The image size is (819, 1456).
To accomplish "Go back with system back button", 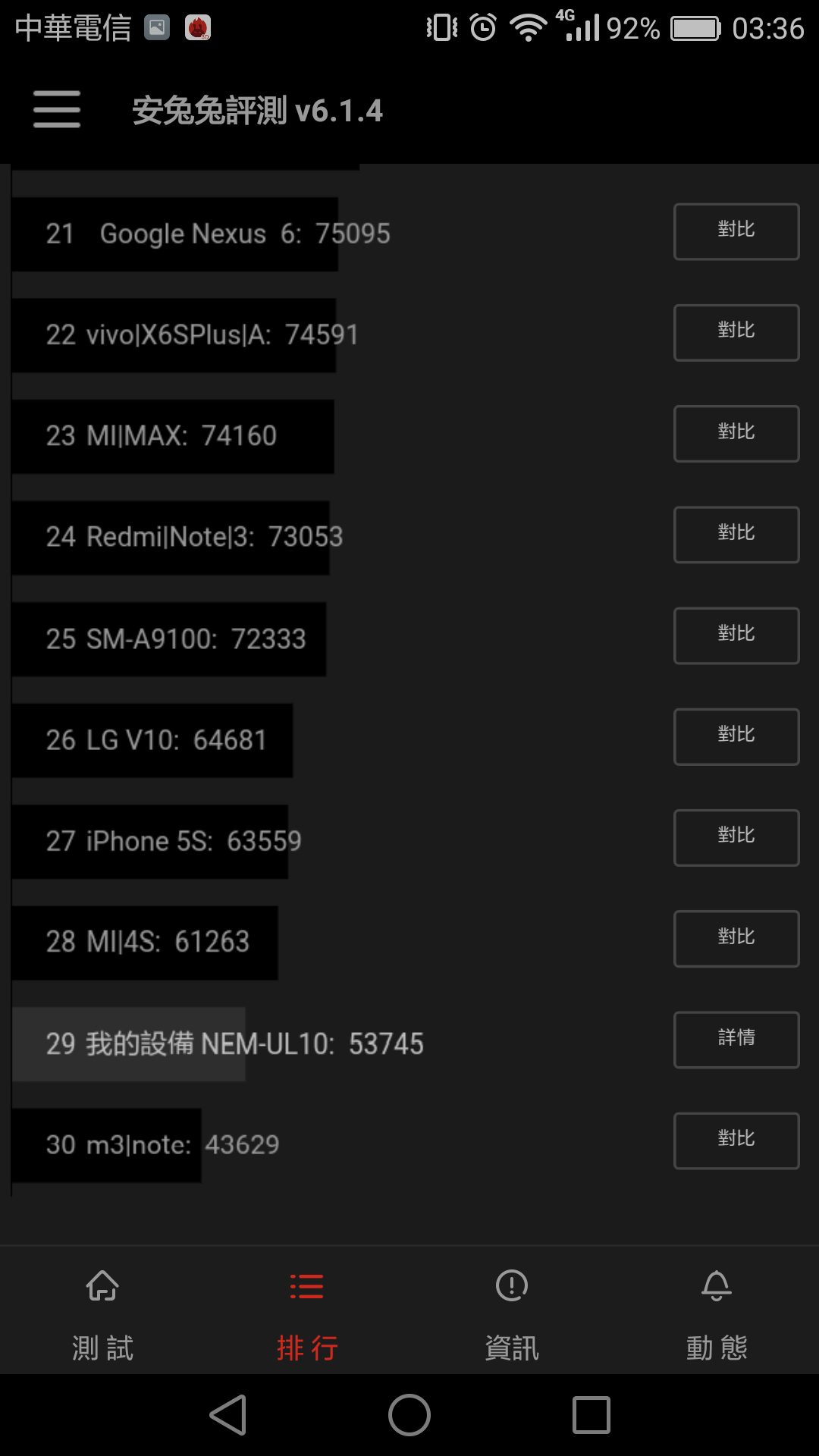I will click(227, 1415).
